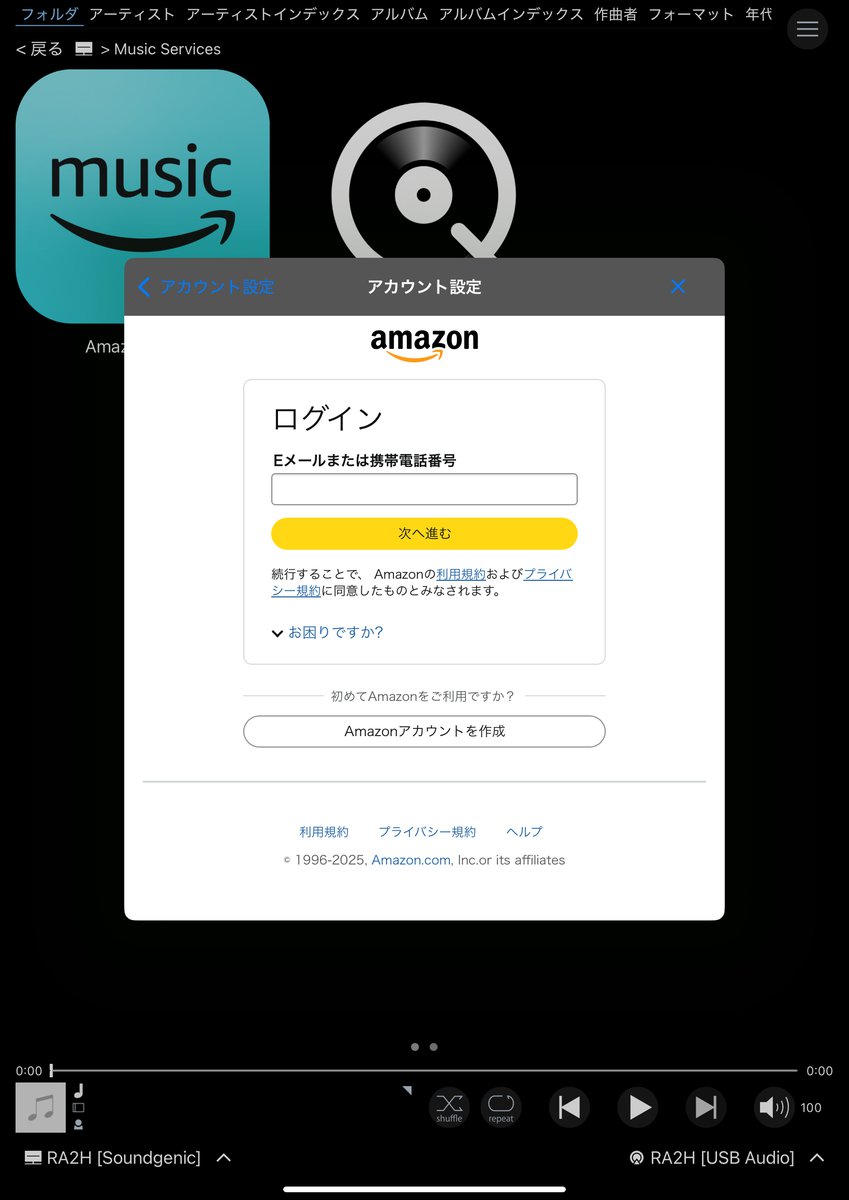Close the アカウント設定 dialog
The width and height of the screenshot is (849, 1200).
[x=678, y=287]
